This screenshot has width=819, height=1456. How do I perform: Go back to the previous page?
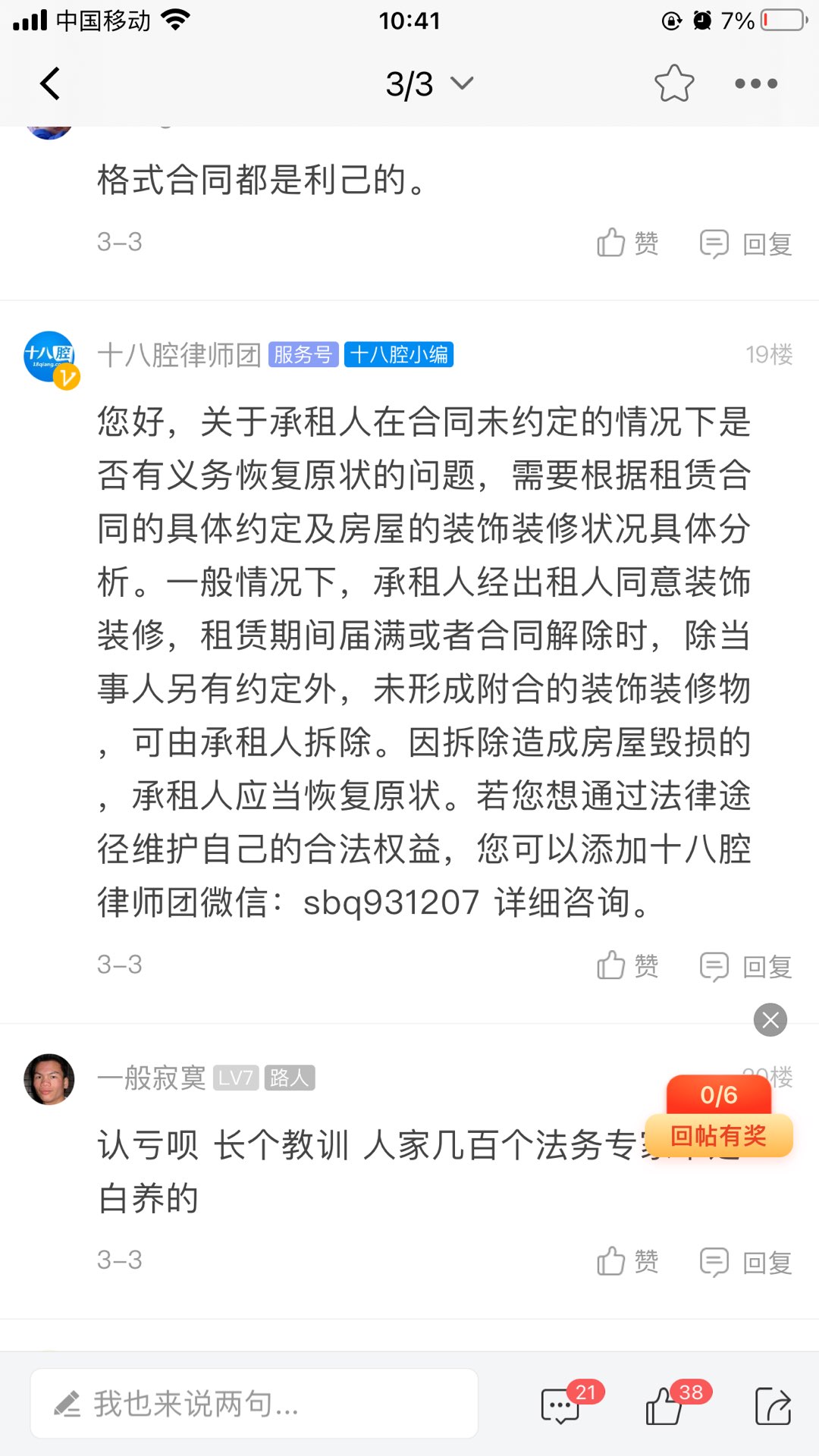pyautogui.click(x=50, y=83)
